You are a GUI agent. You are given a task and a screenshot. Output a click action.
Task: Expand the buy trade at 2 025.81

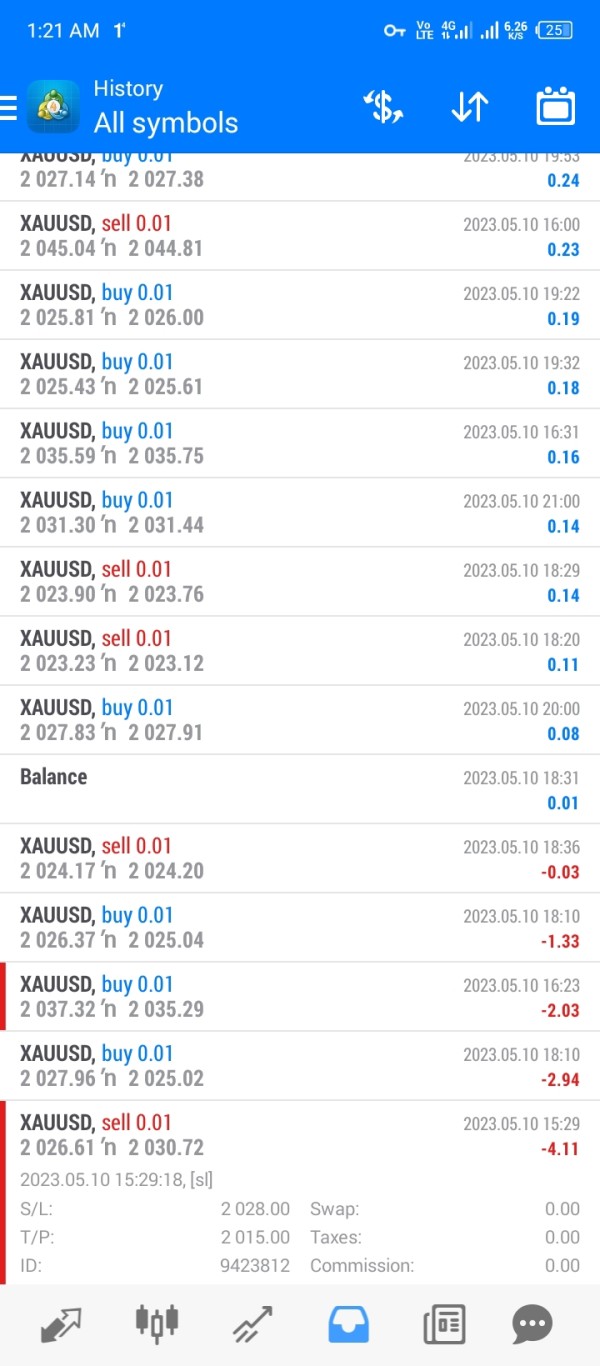[x=300, y=305]
